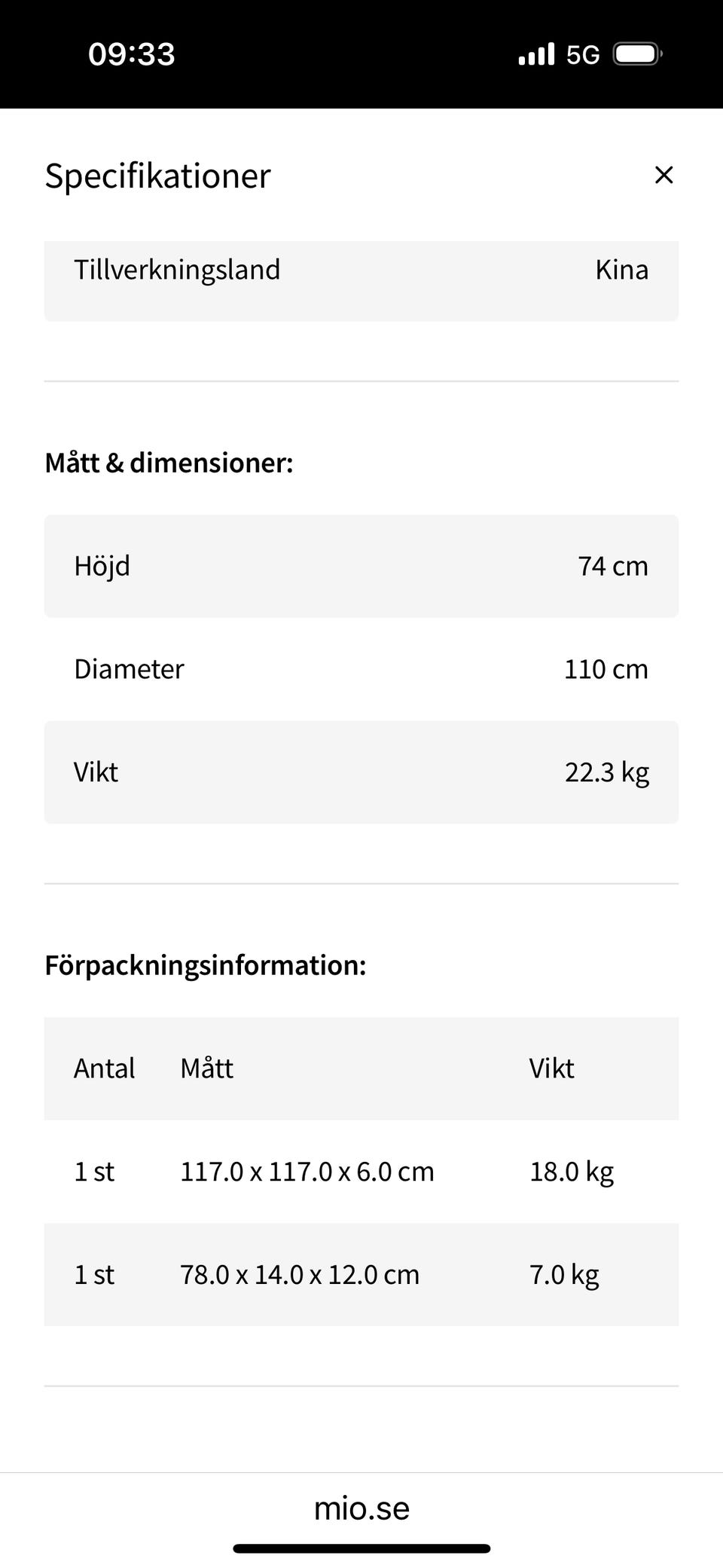Image resolution: width=723 pixels, height=1568 pixels.
Task: Collapse the Specifikationer header
Action: [x=158, y=175]
